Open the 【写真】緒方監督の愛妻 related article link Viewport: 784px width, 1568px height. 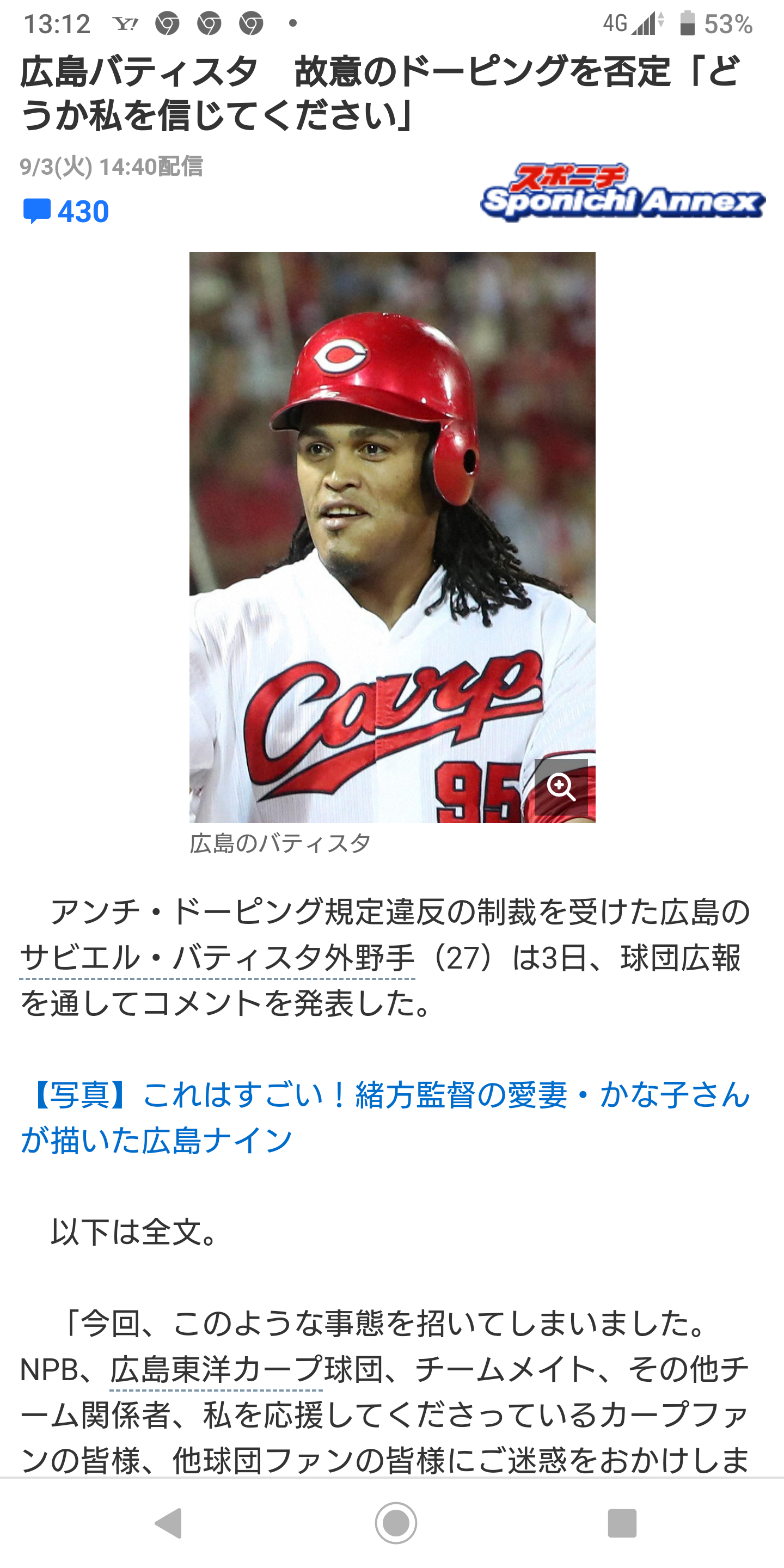pyautogui.click(x=385, y=1117)
